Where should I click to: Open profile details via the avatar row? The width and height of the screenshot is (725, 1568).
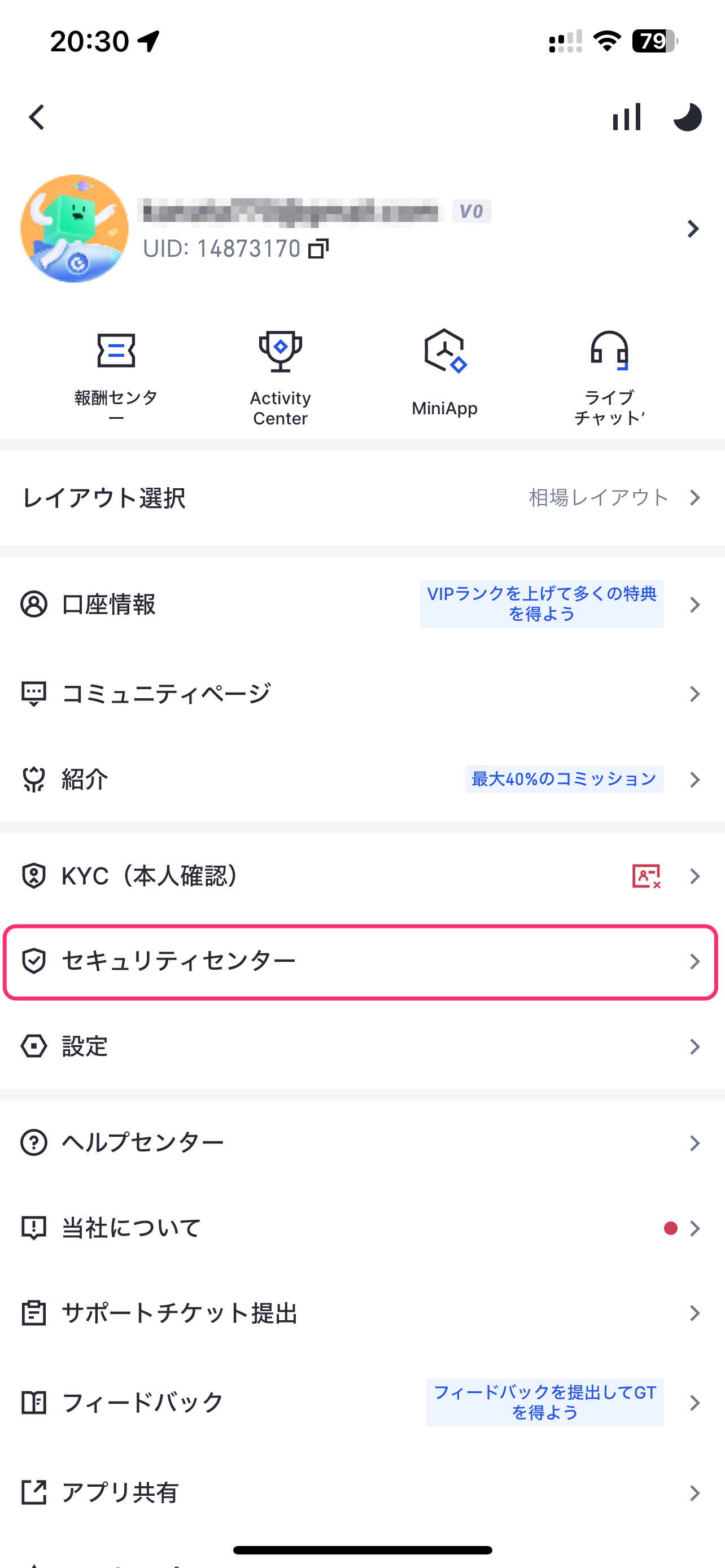pos(362,228)
